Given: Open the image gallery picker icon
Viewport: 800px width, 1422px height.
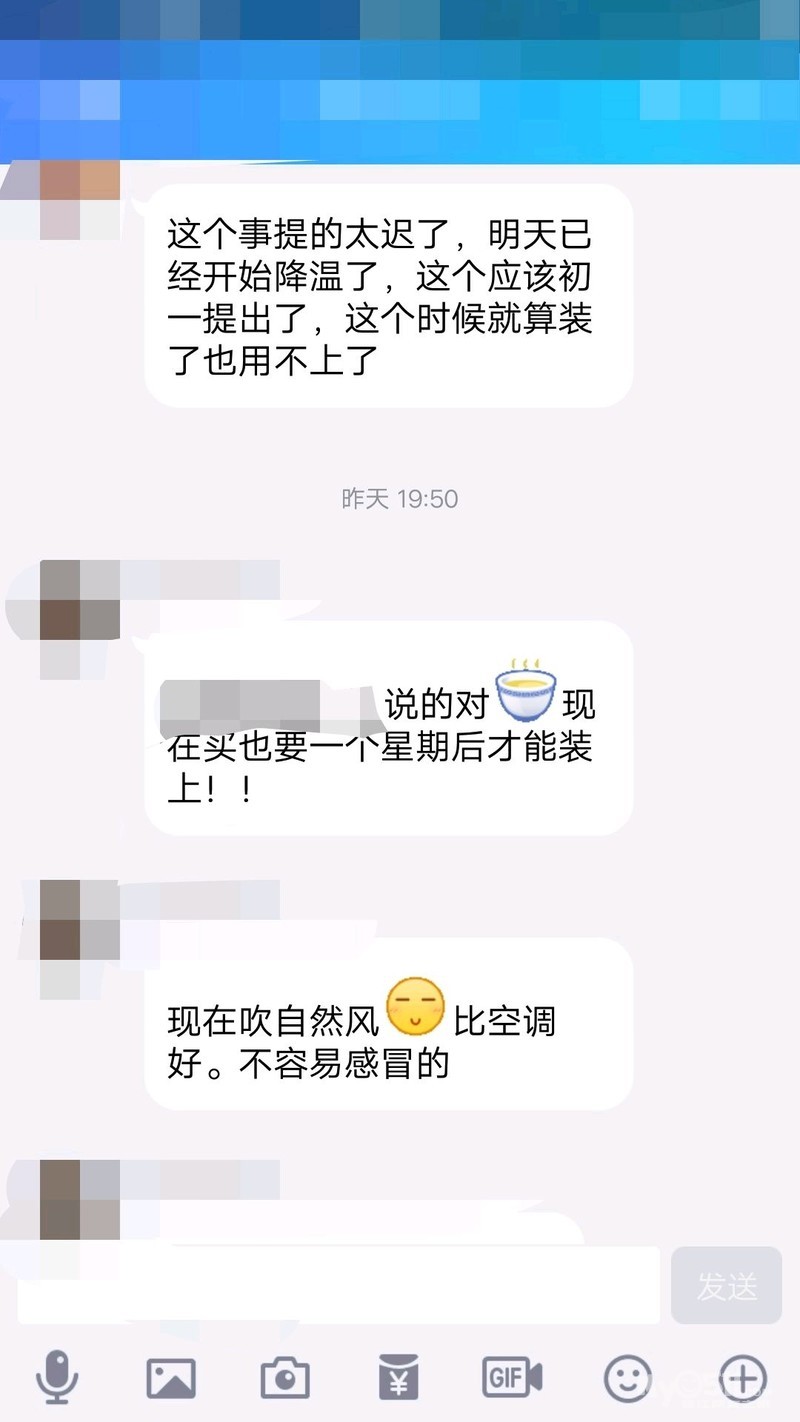Looking at the screenshot, I should 171,1379.
